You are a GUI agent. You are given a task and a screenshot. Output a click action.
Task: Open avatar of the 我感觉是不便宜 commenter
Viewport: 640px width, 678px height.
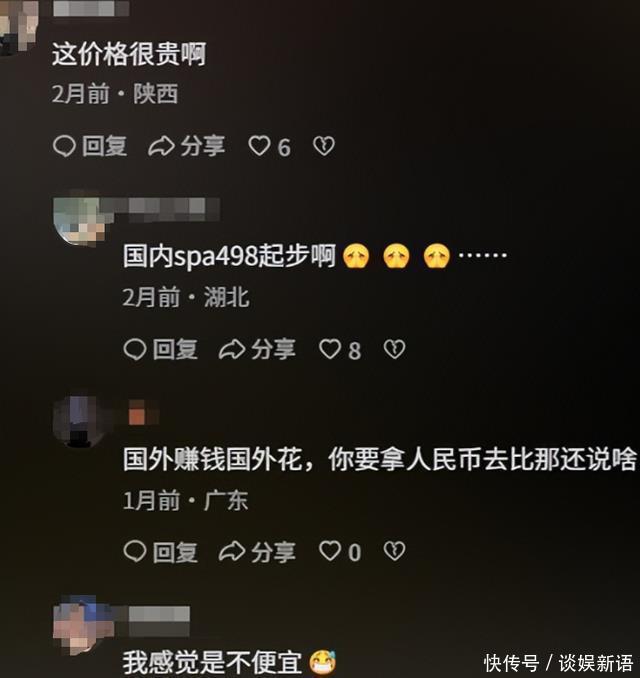tap(78, 623)
